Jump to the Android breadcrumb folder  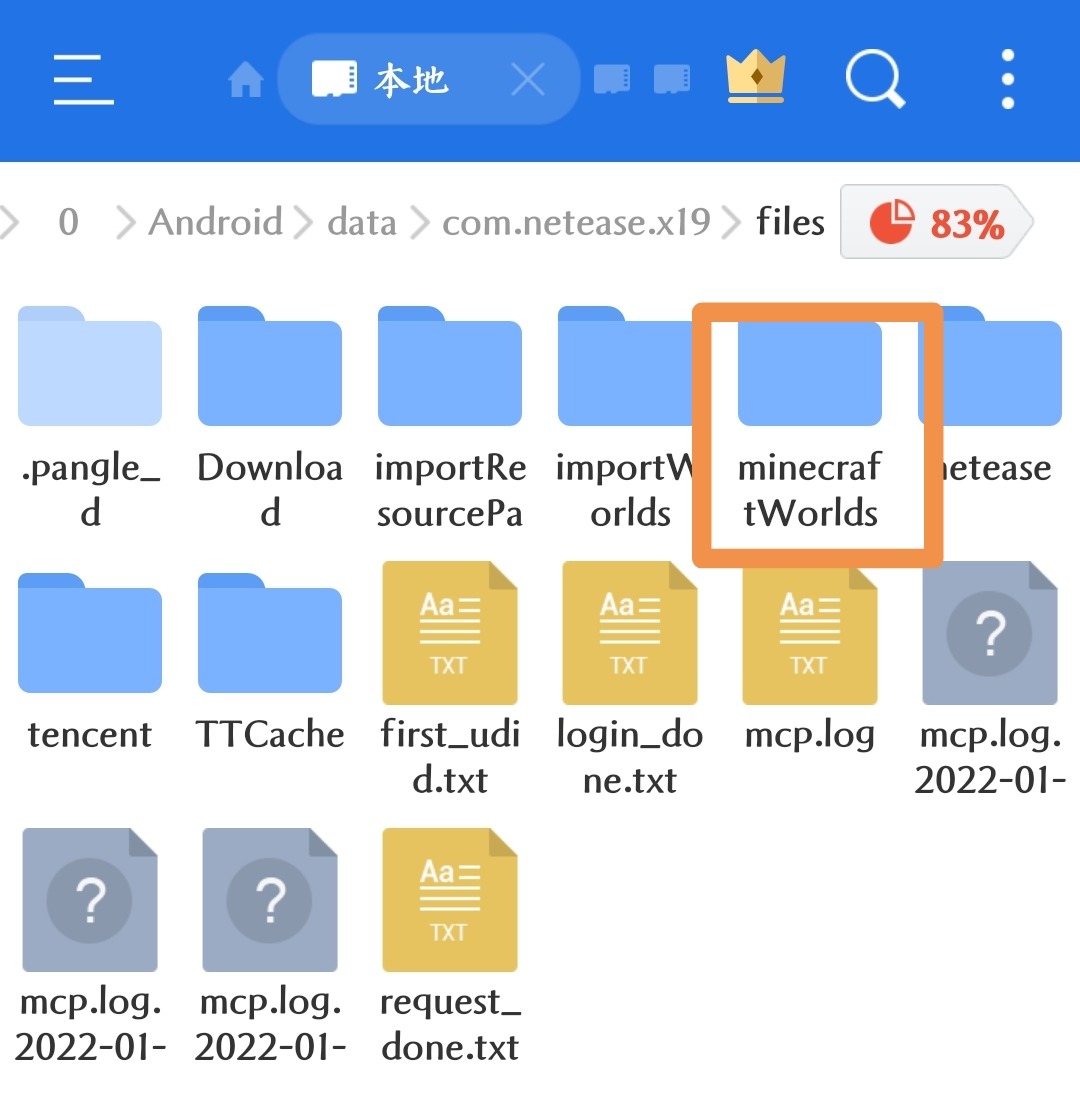[216, 222]
